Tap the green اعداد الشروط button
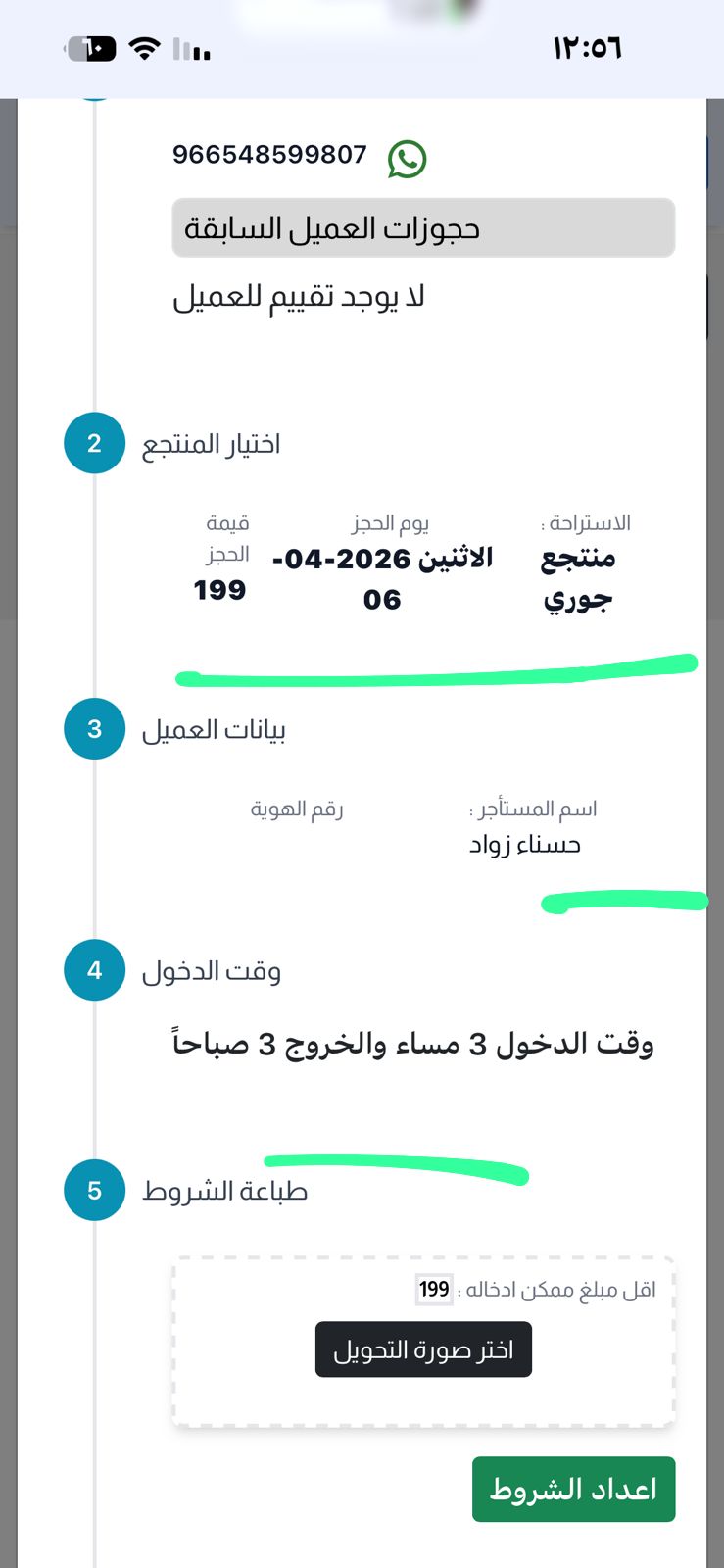The width and height of the screenshot is (724, 1568). point(573,1489)
